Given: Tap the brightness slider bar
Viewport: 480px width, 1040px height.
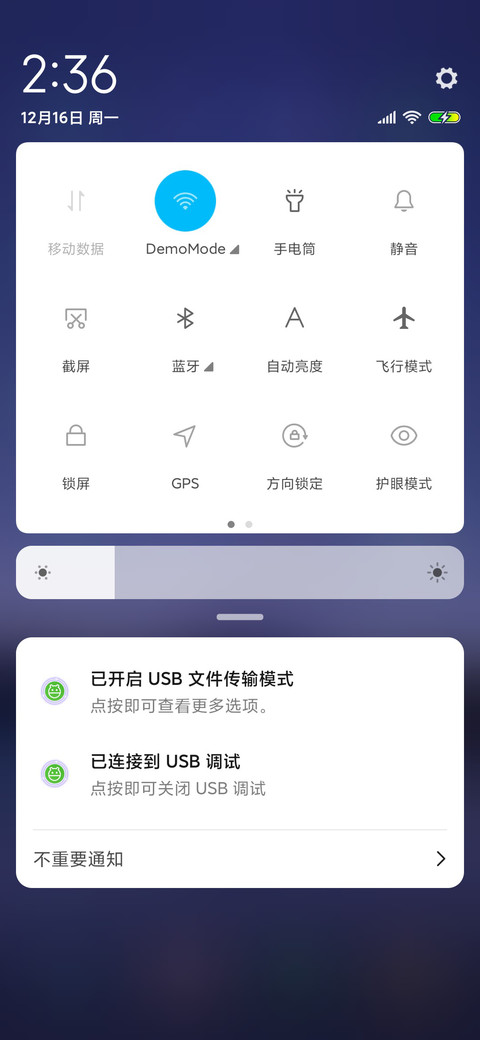Looking at the screenshot, I should (240, 572).
